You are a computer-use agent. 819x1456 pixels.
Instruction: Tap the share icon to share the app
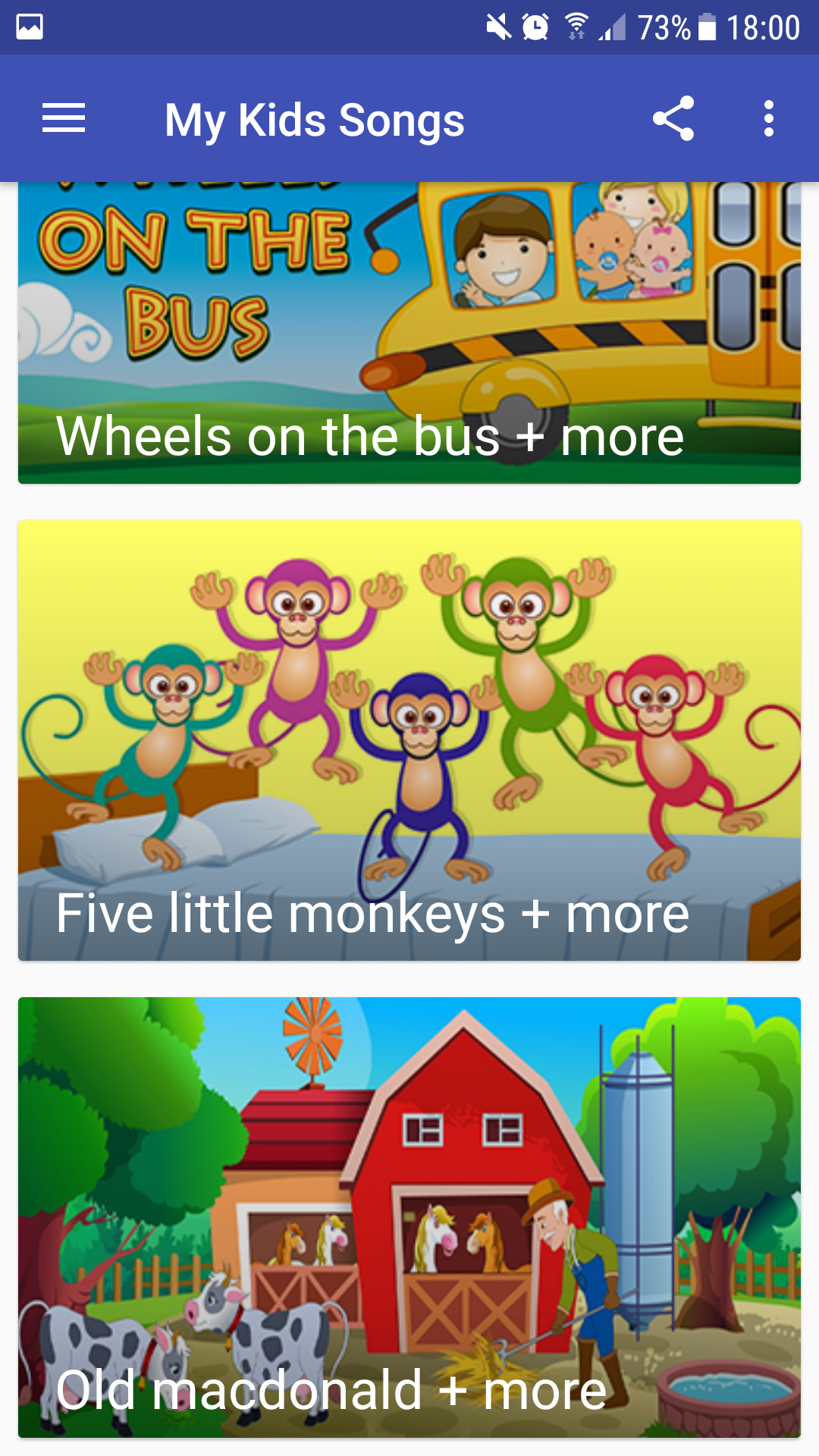coord(675,118)
